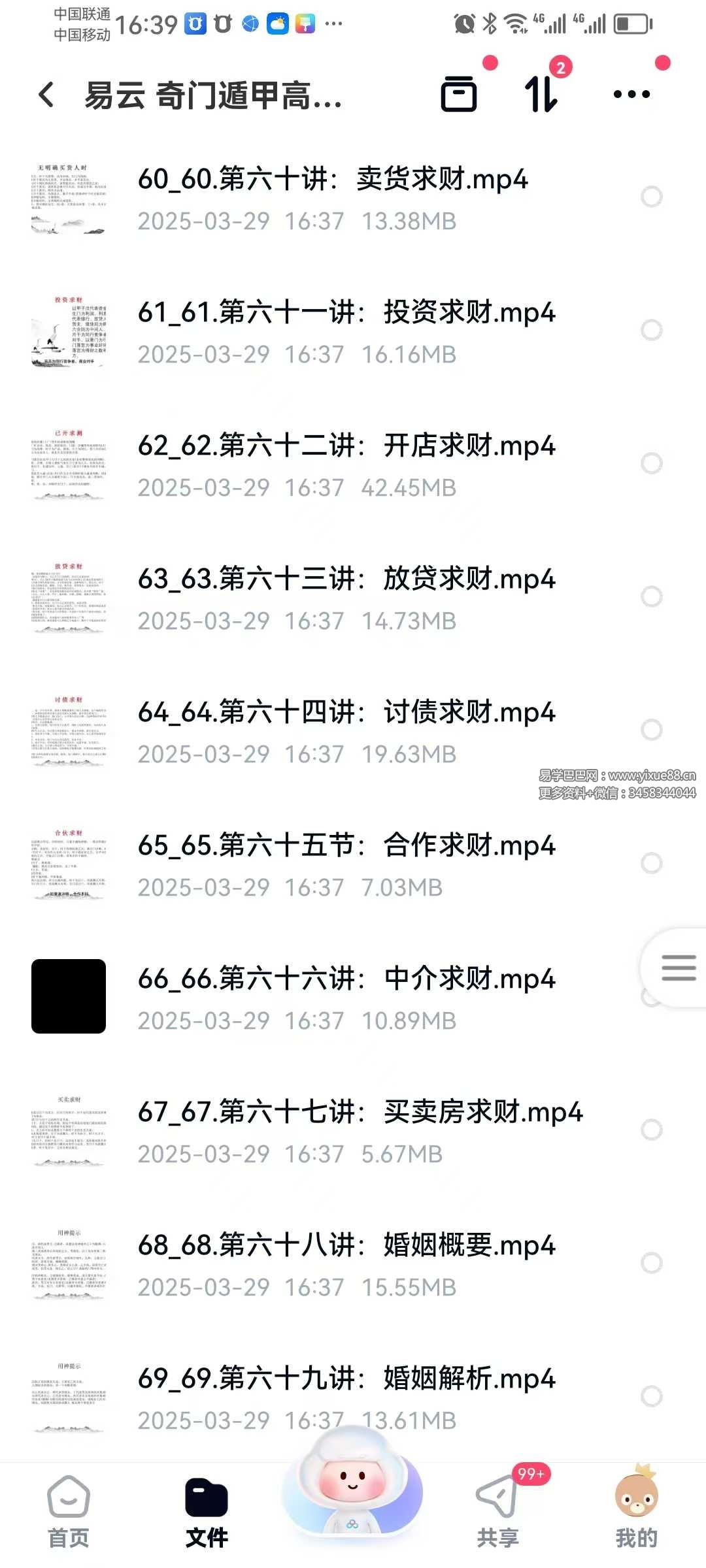The height and width of the screenshot is (1568, 706).
Task: Open the transfer list arrows icon
Action: tap(541, 94)
